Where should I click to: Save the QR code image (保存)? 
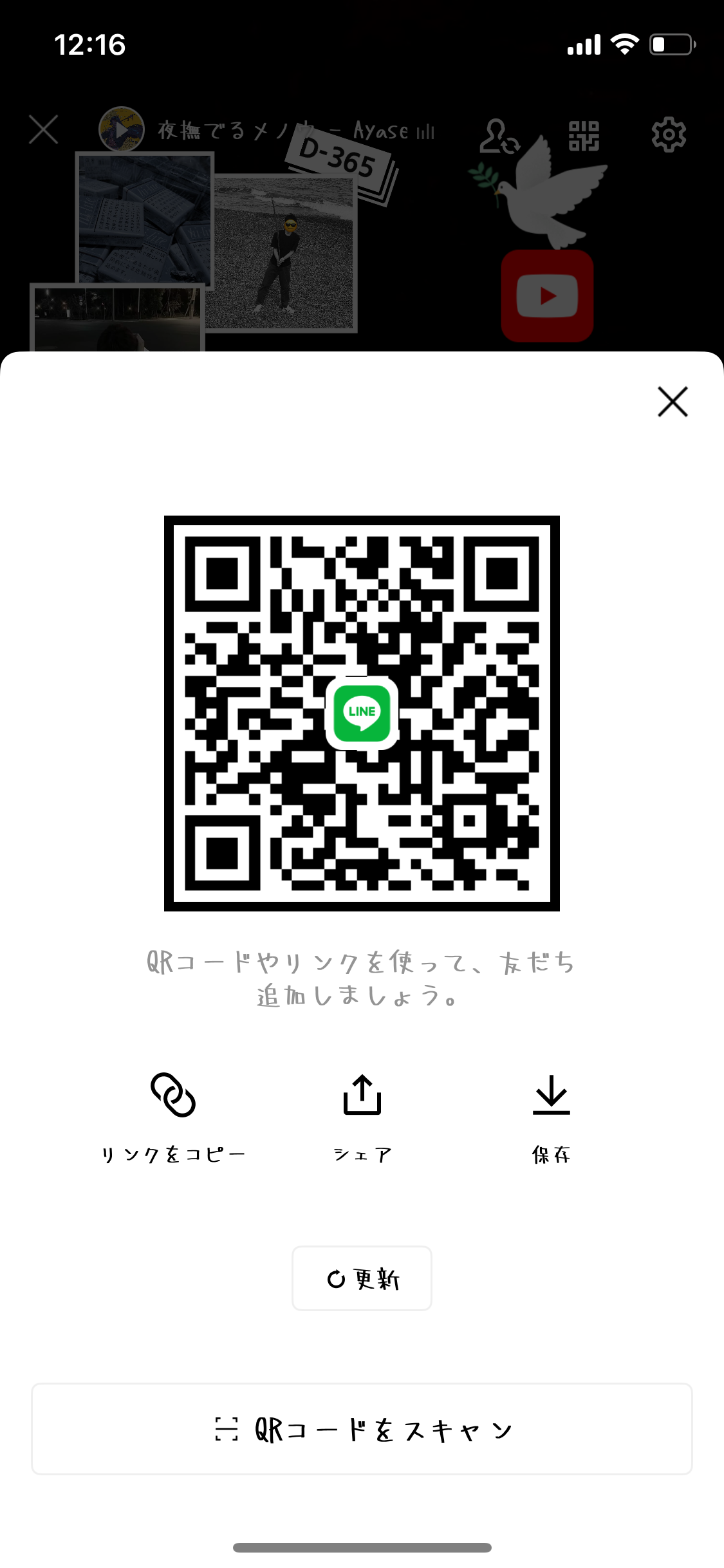pyautogui.click(x=552, y=1118)
